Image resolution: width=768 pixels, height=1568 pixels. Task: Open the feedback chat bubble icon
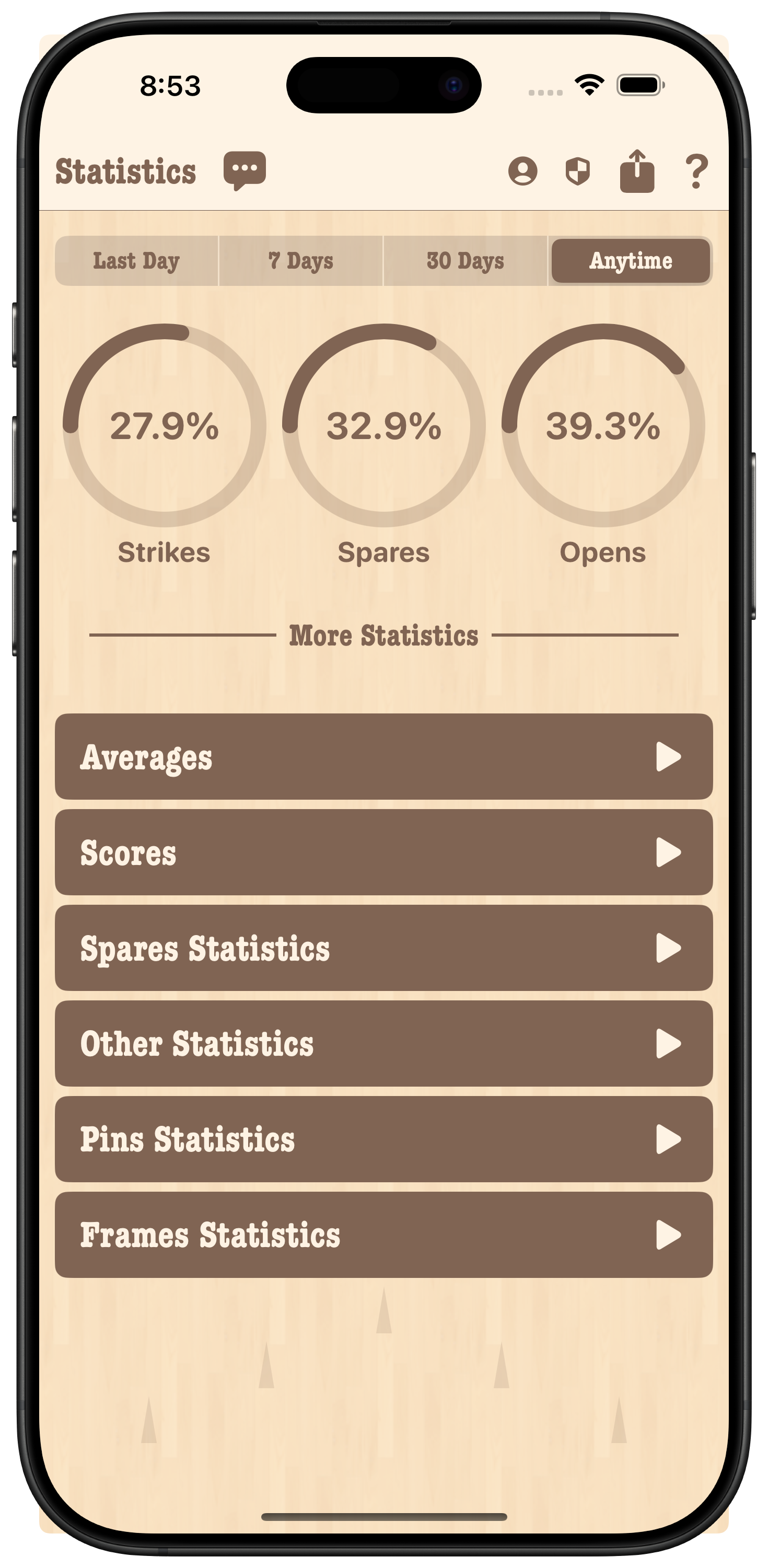[245, 170]
